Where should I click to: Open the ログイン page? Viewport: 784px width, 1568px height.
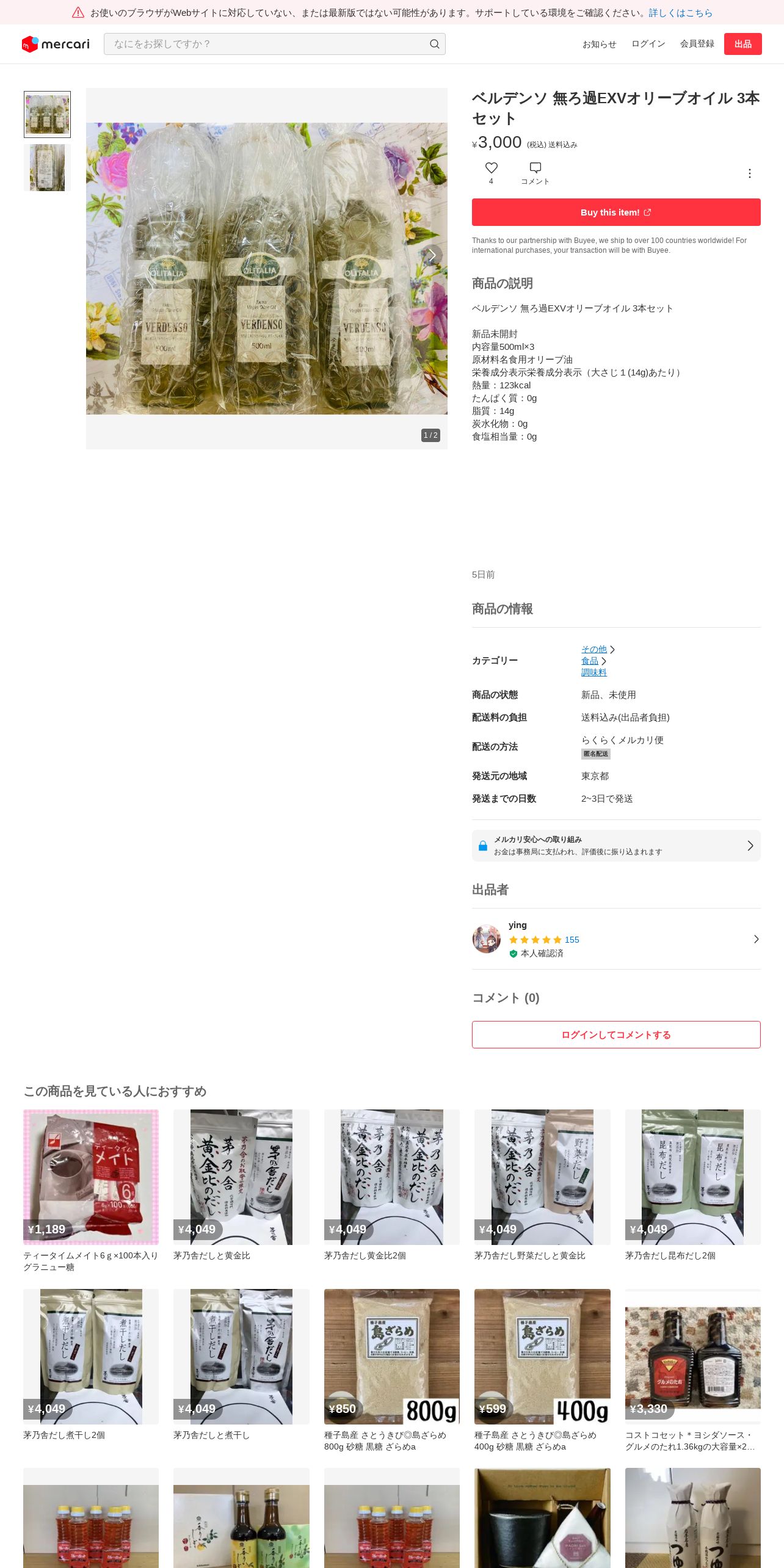coord(648,44)
